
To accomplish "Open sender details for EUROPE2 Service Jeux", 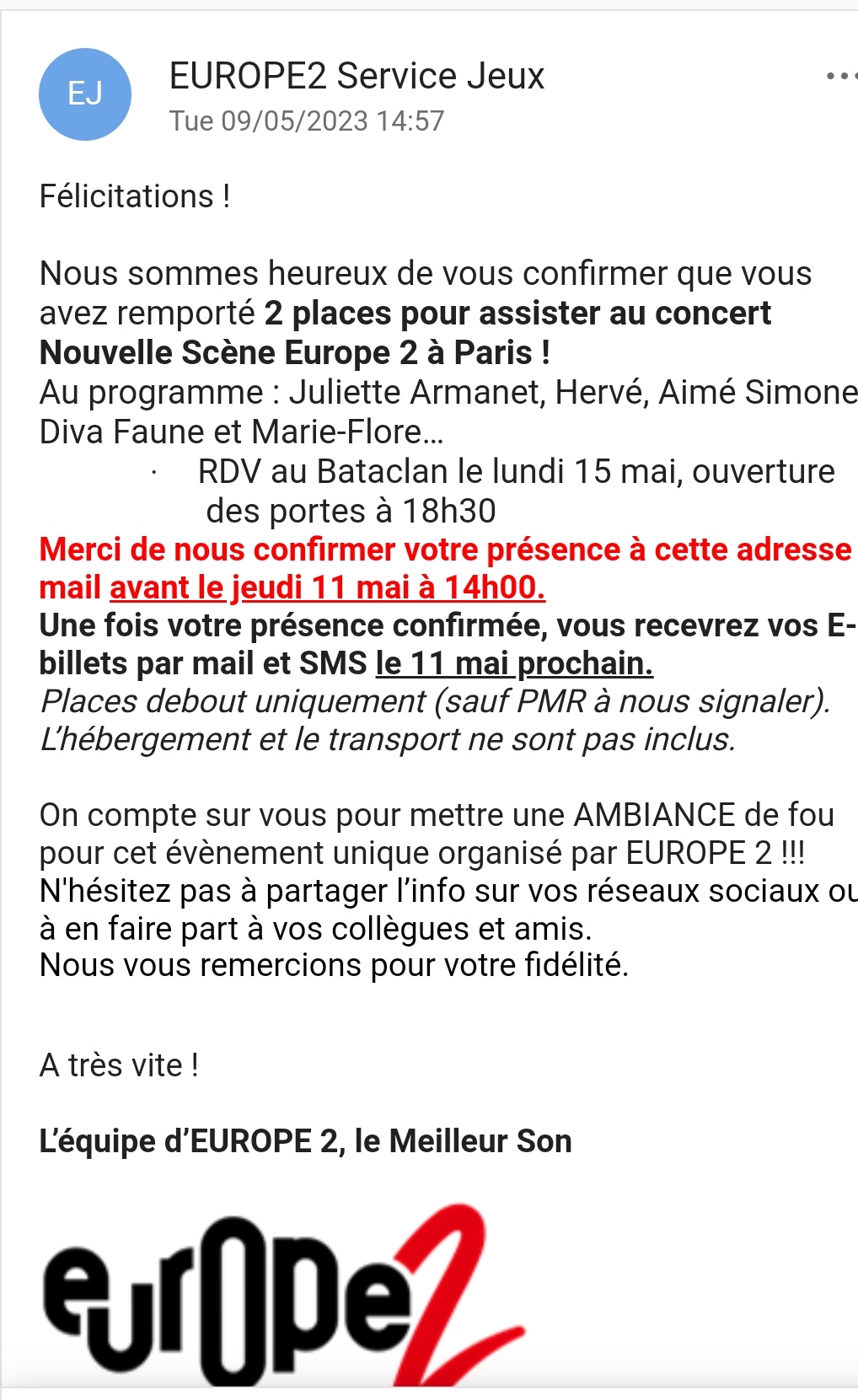I will (x=357, y=76).
